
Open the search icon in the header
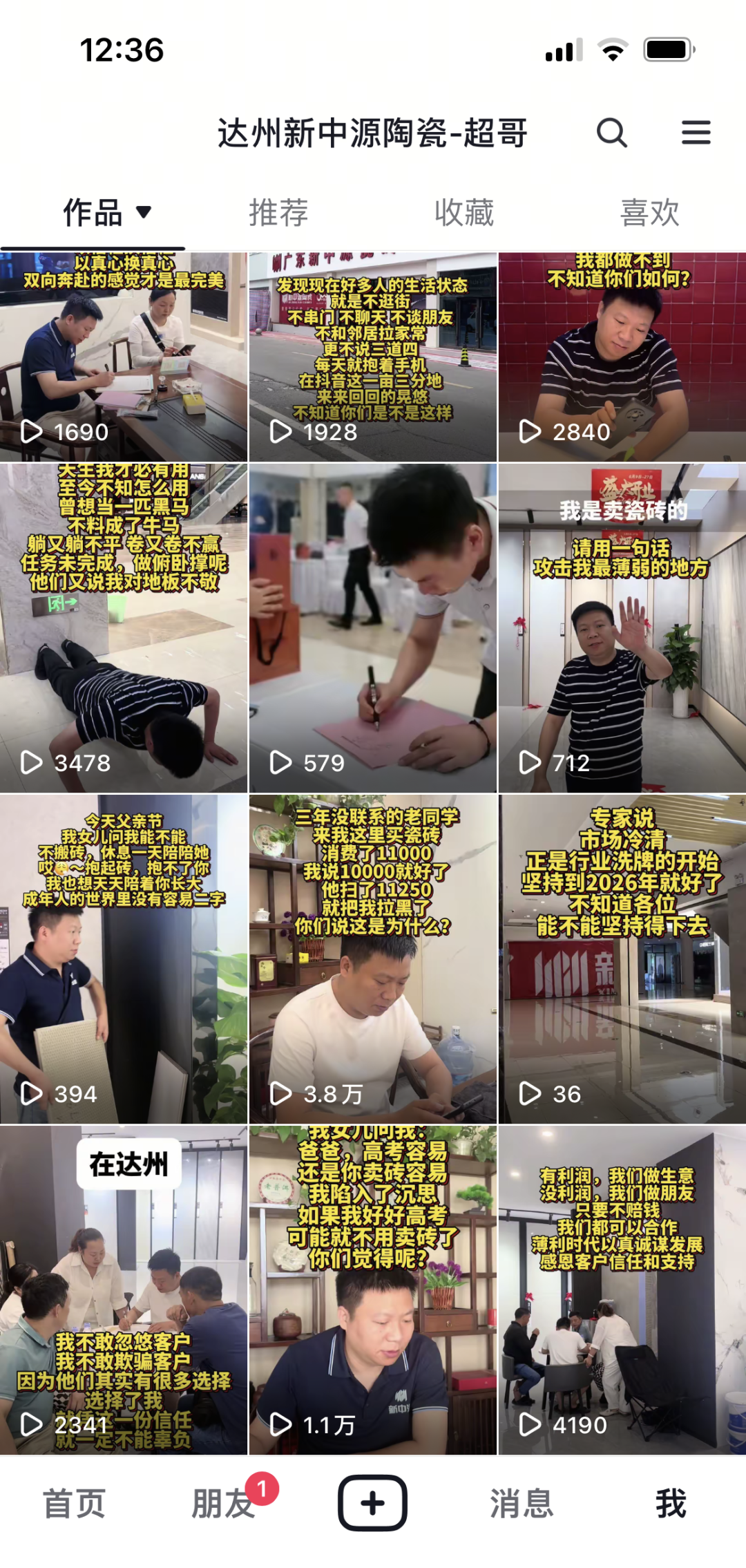click(611, 132)
